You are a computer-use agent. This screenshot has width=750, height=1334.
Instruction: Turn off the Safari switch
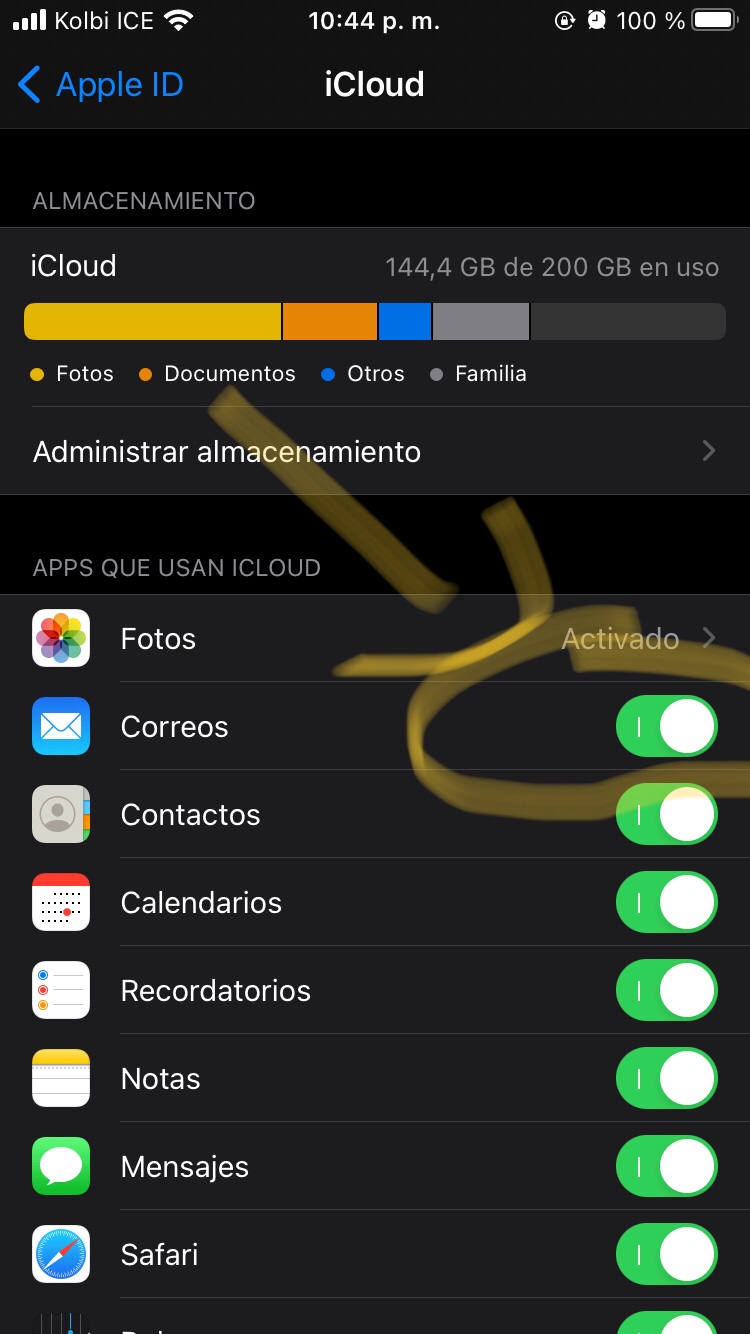(667, 1255)
